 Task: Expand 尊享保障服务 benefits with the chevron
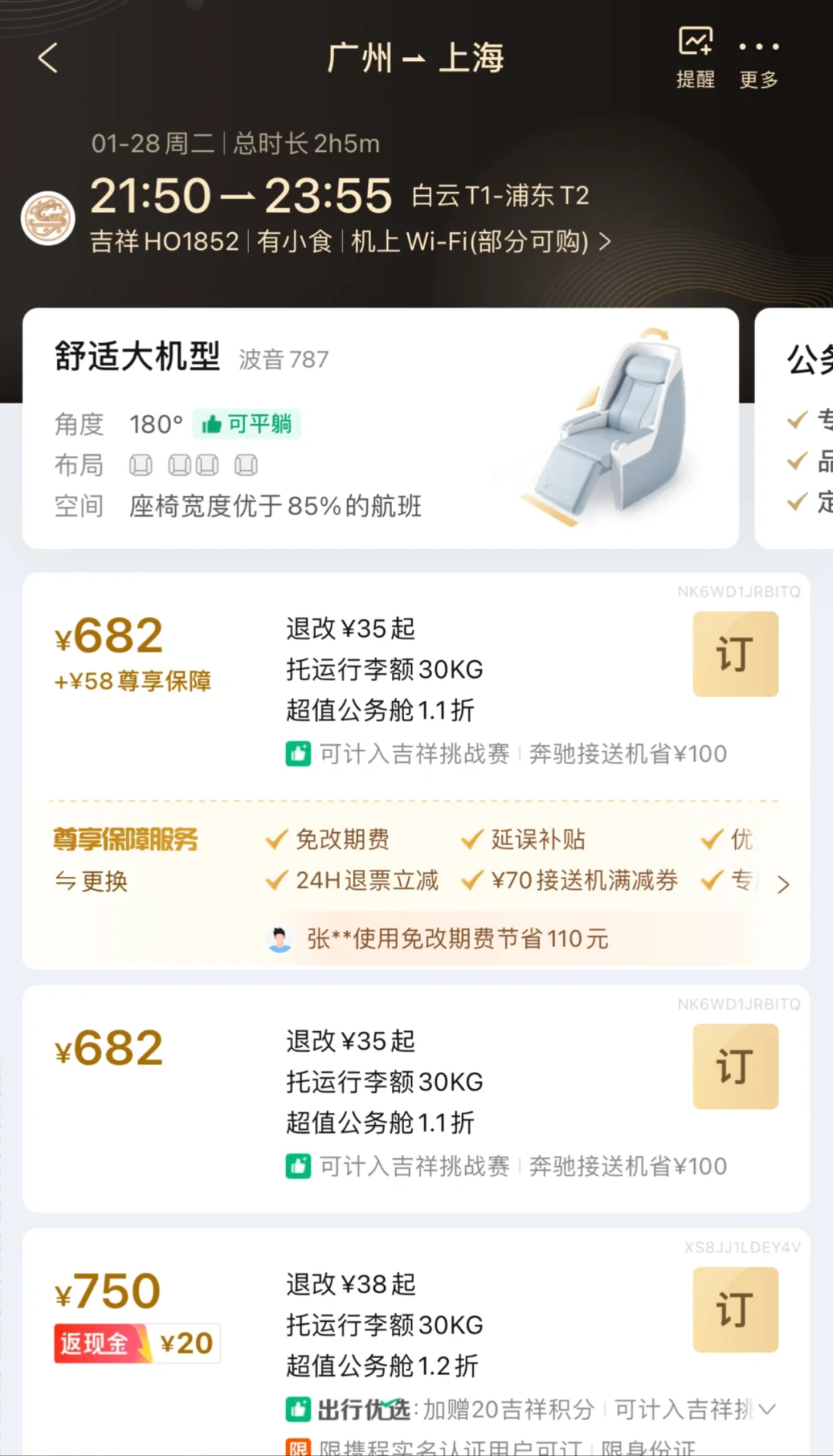click(784, 884)
